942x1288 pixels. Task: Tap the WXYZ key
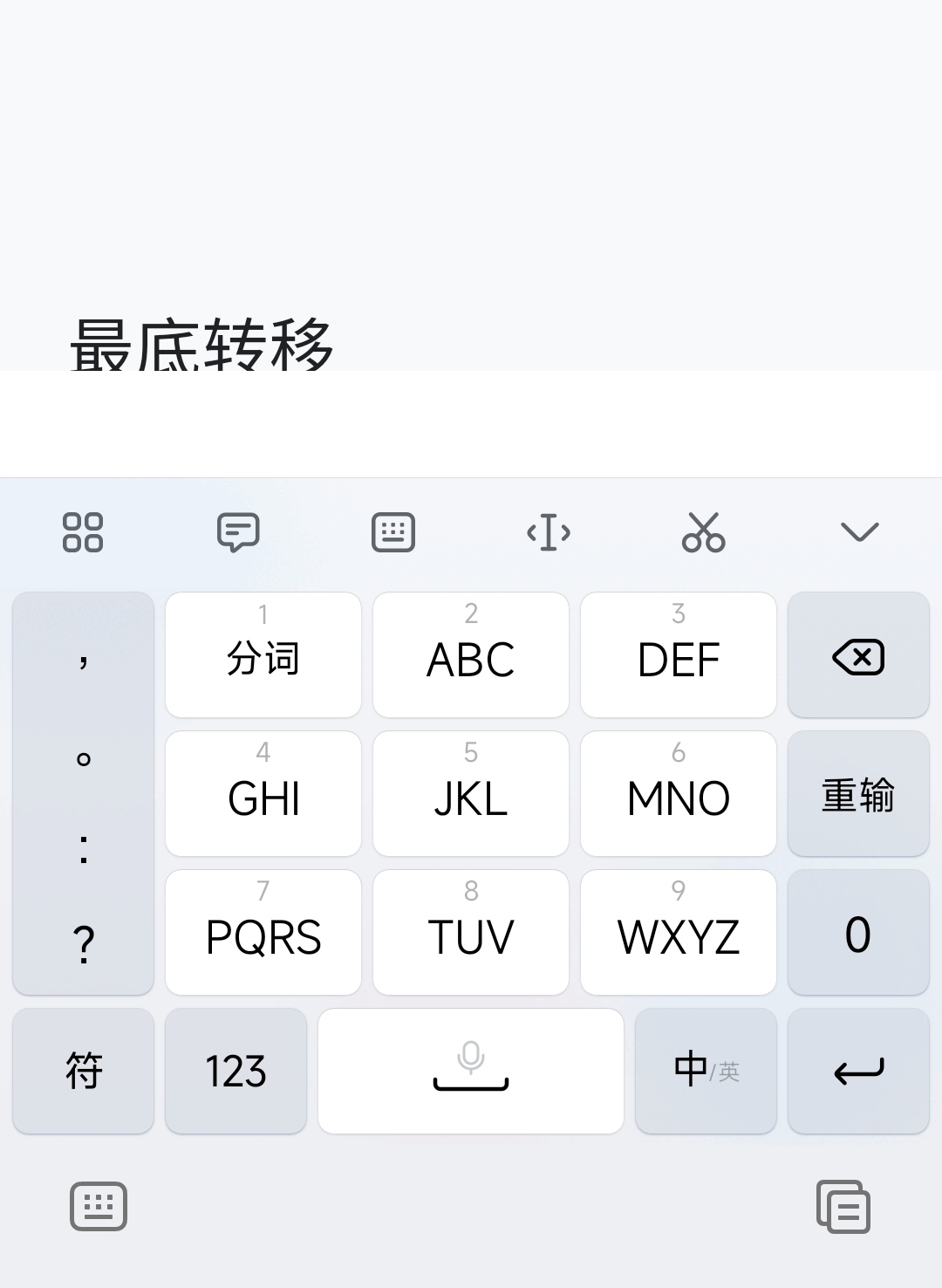679,932
